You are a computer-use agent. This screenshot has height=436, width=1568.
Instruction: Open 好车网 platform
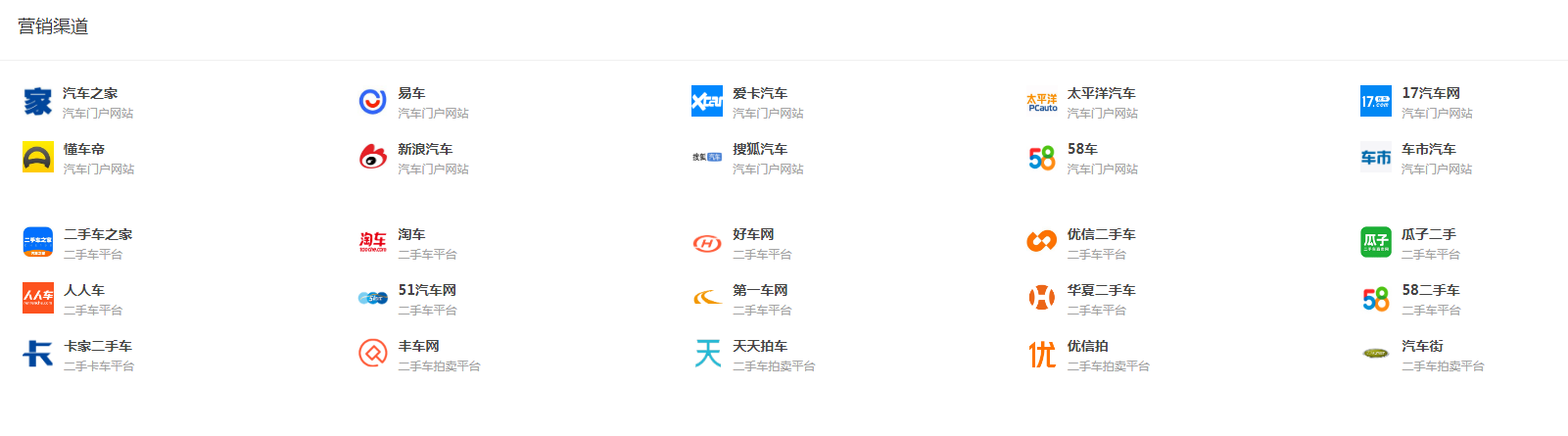(753, 235)
